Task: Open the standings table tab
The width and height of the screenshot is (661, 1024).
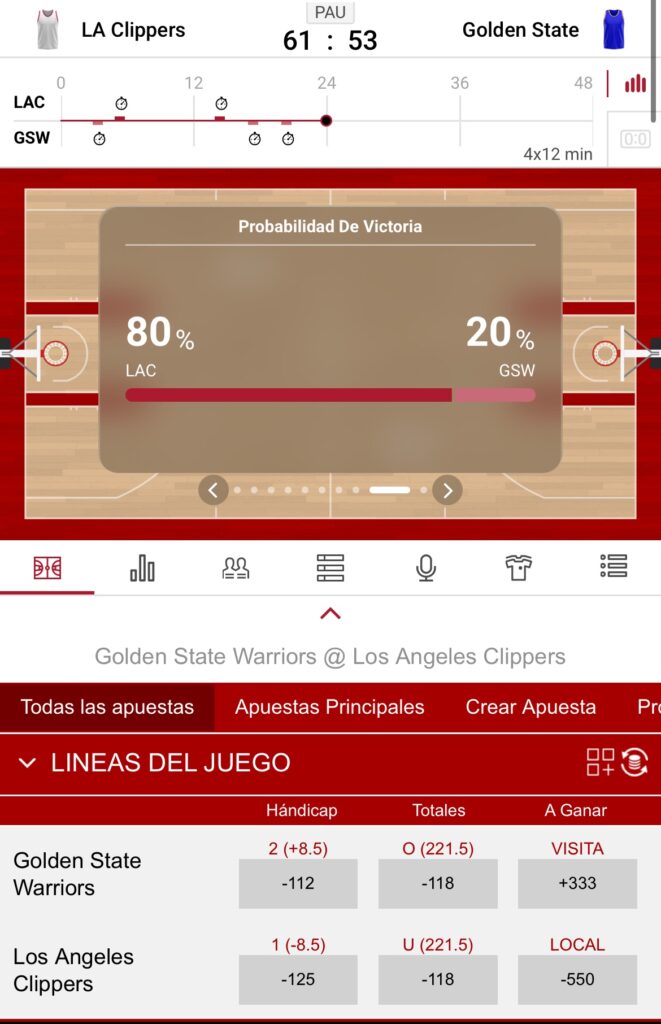Action: point(330,568)
